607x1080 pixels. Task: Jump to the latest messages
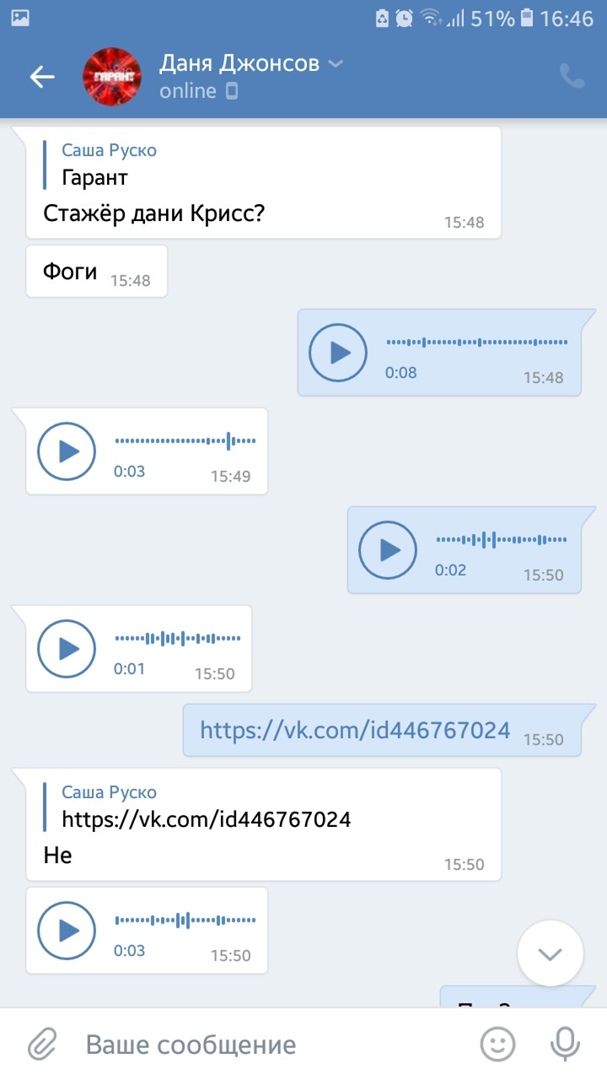coord(550,953)
